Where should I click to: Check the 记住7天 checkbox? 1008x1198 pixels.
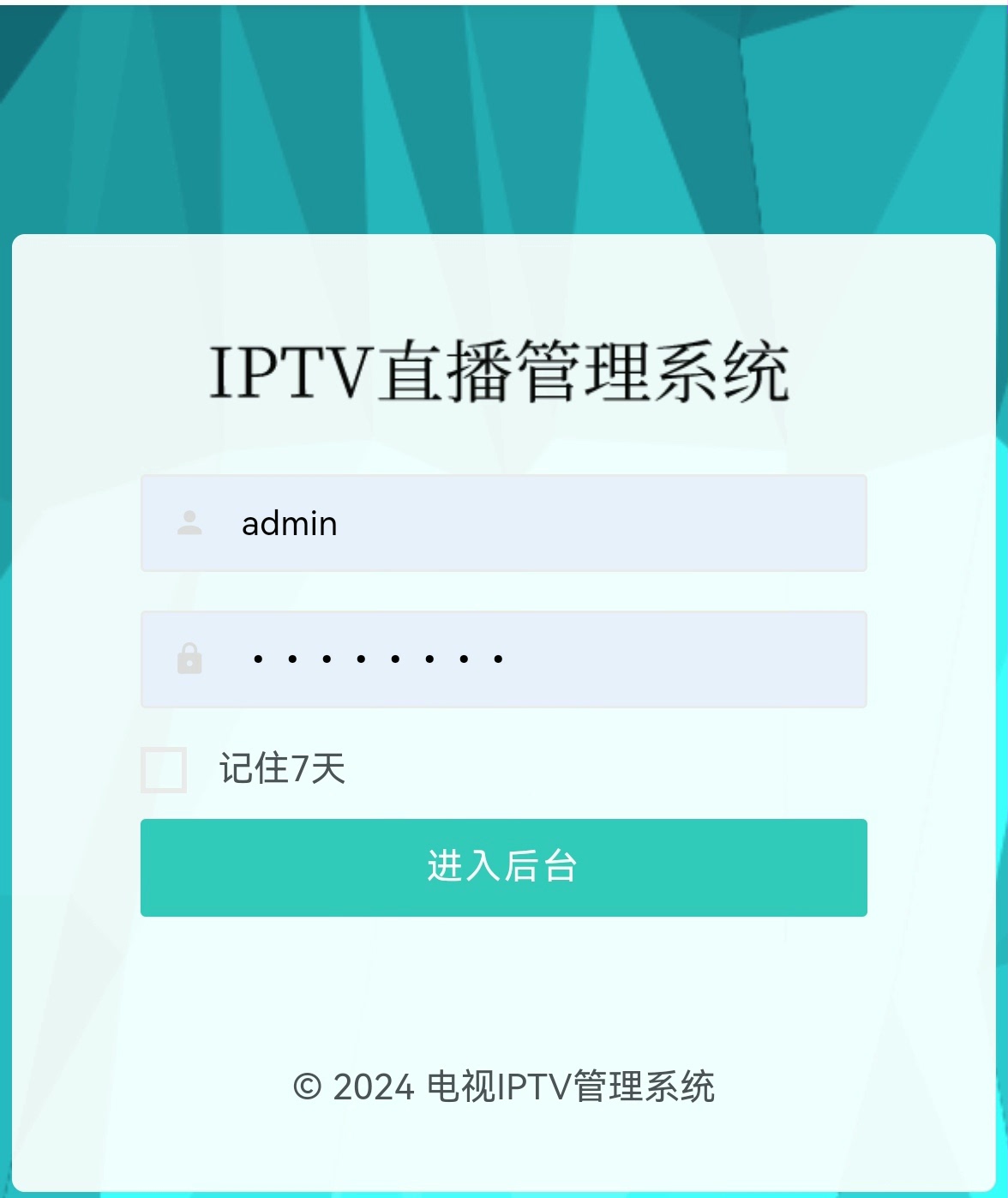[x=164, y=769]
